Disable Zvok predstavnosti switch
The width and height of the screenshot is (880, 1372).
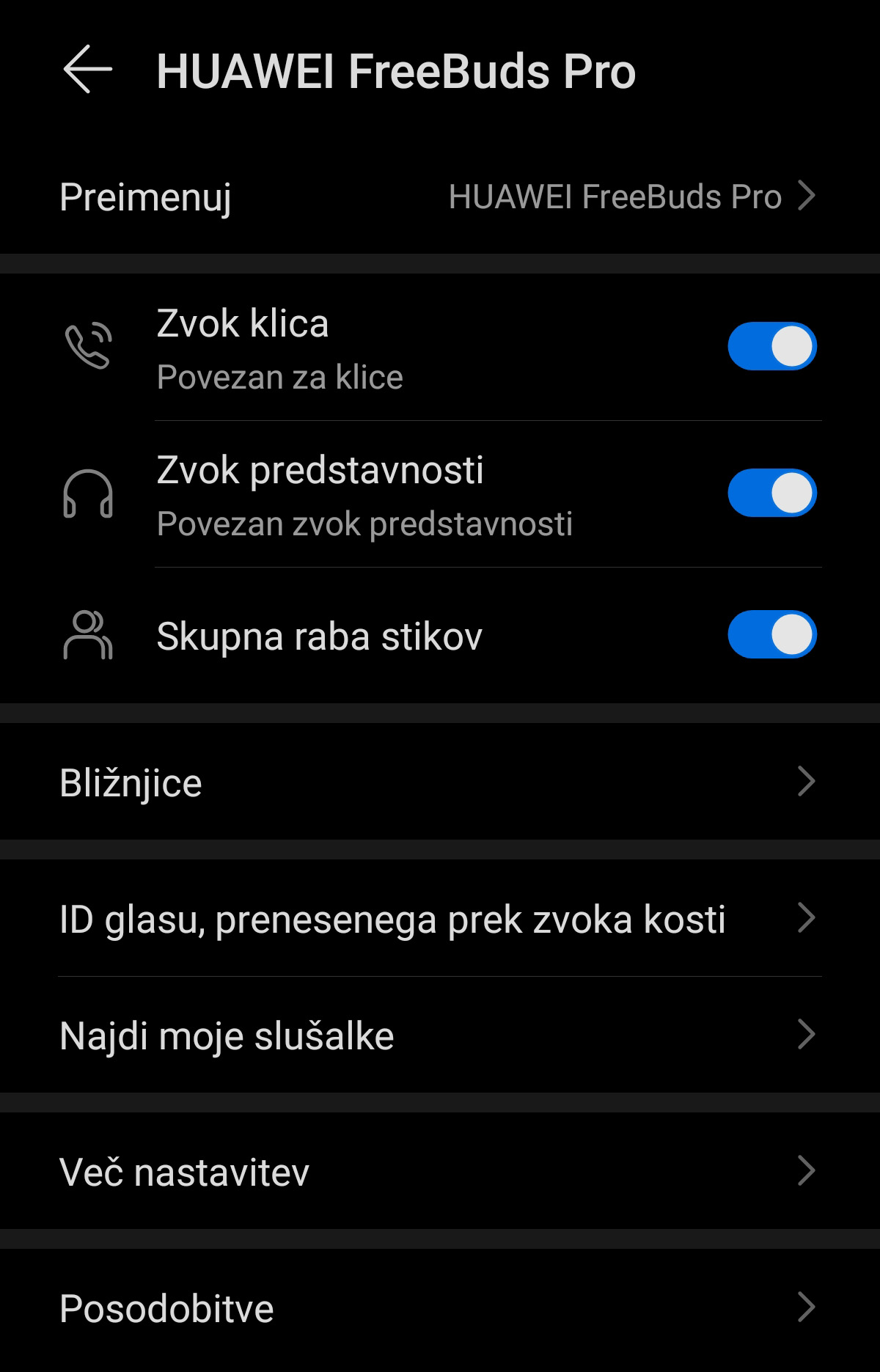click(x=771, y=493)
